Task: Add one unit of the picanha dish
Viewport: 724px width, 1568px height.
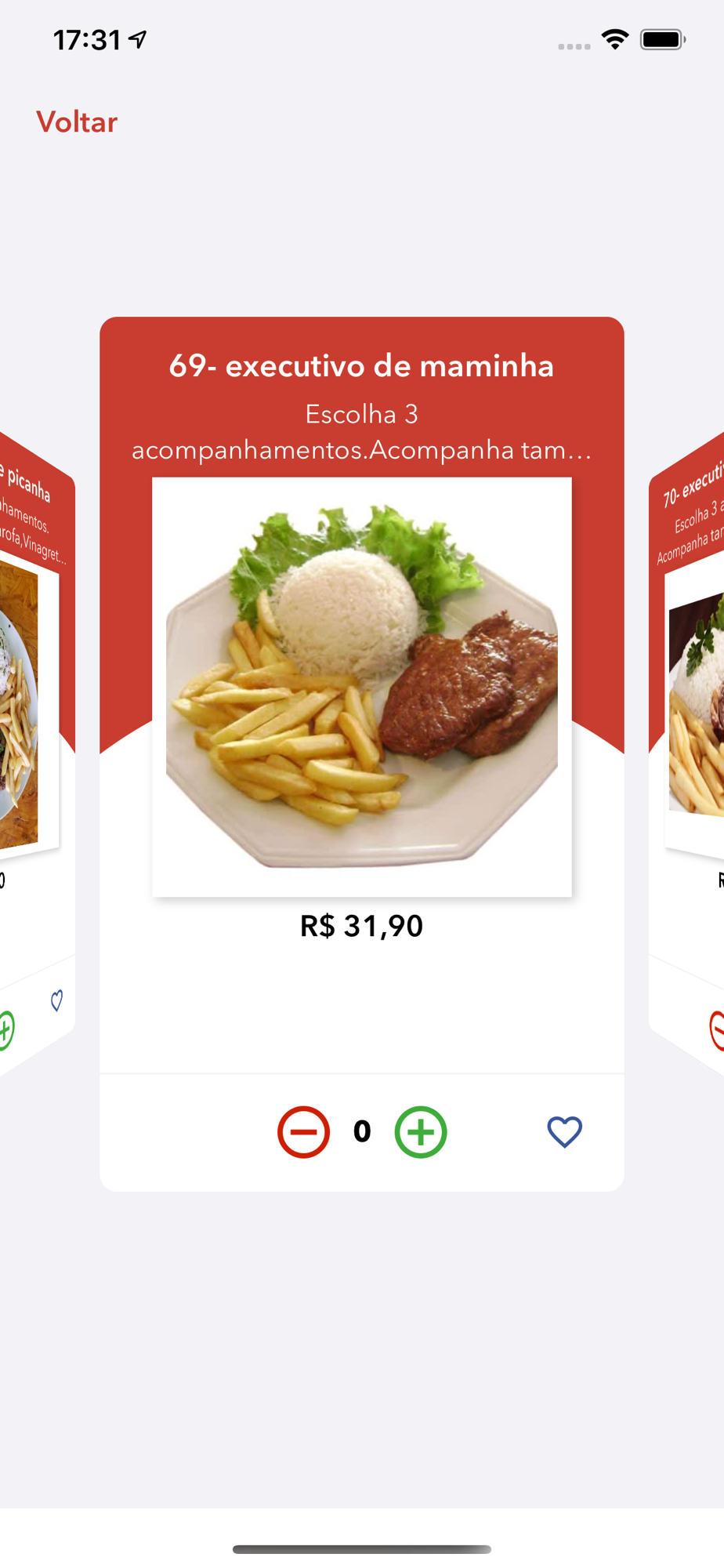Action: click(6, 1030)
